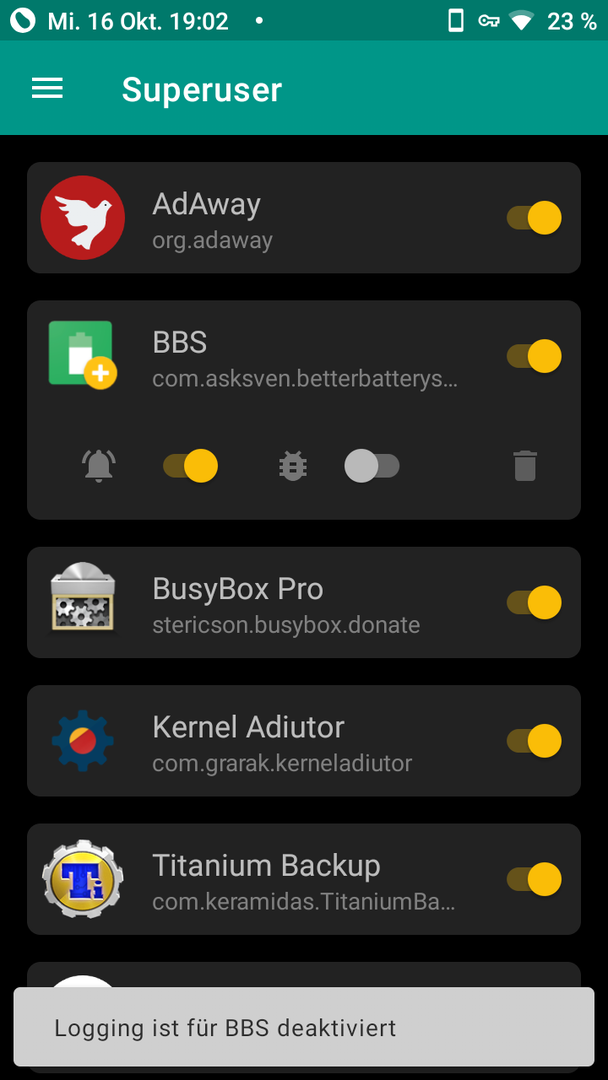The width and height of the screenshot is (608, 1080).
Task: Expand the AdAway app card
Action: [x=304, y=218]
